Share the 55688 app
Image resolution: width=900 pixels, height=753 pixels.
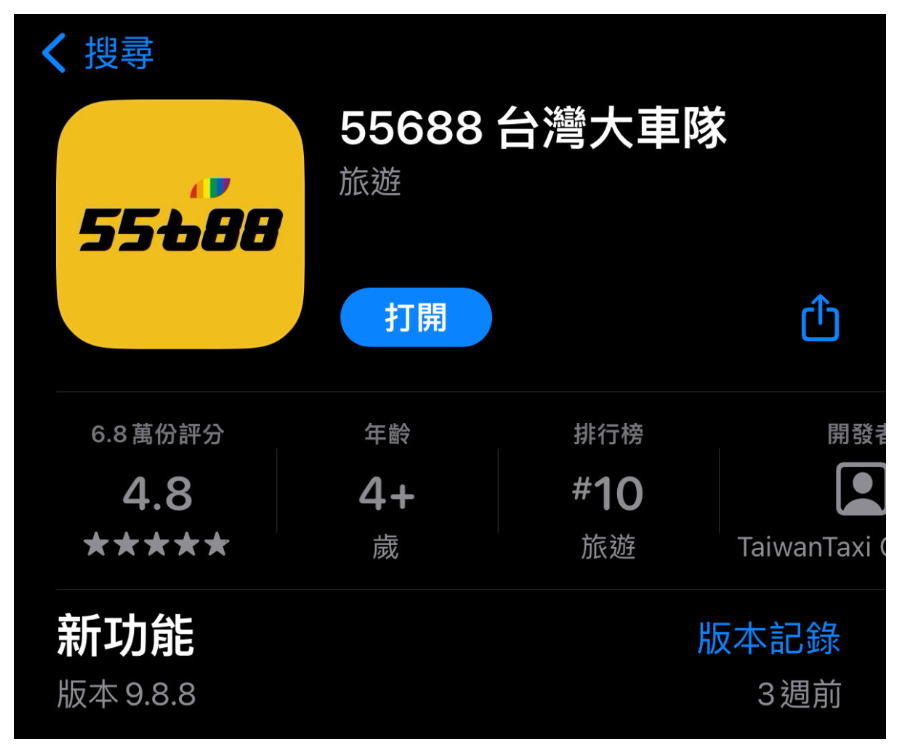tap(820, 318)
